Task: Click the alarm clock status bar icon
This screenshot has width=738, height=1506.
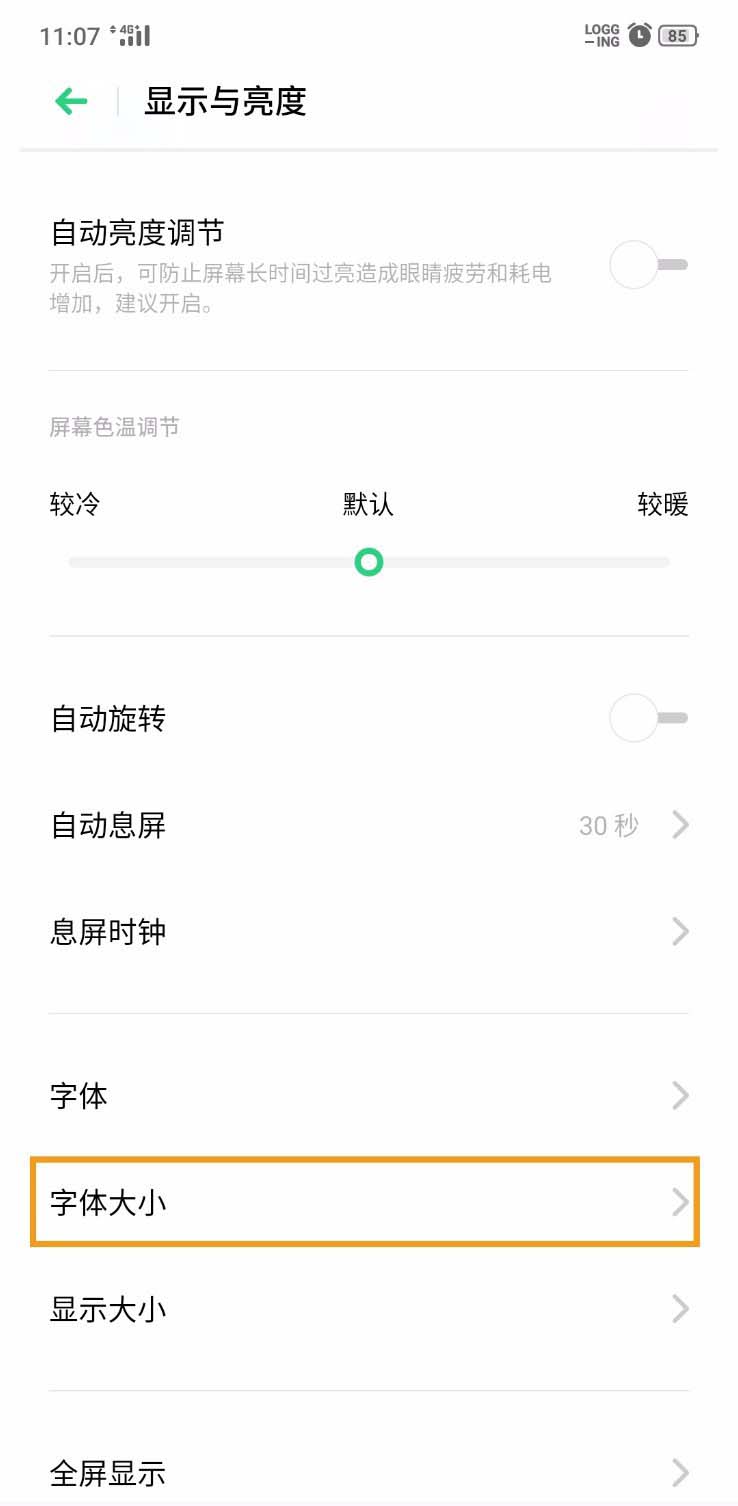Action: pyautogui.click(x=640, y=34)
